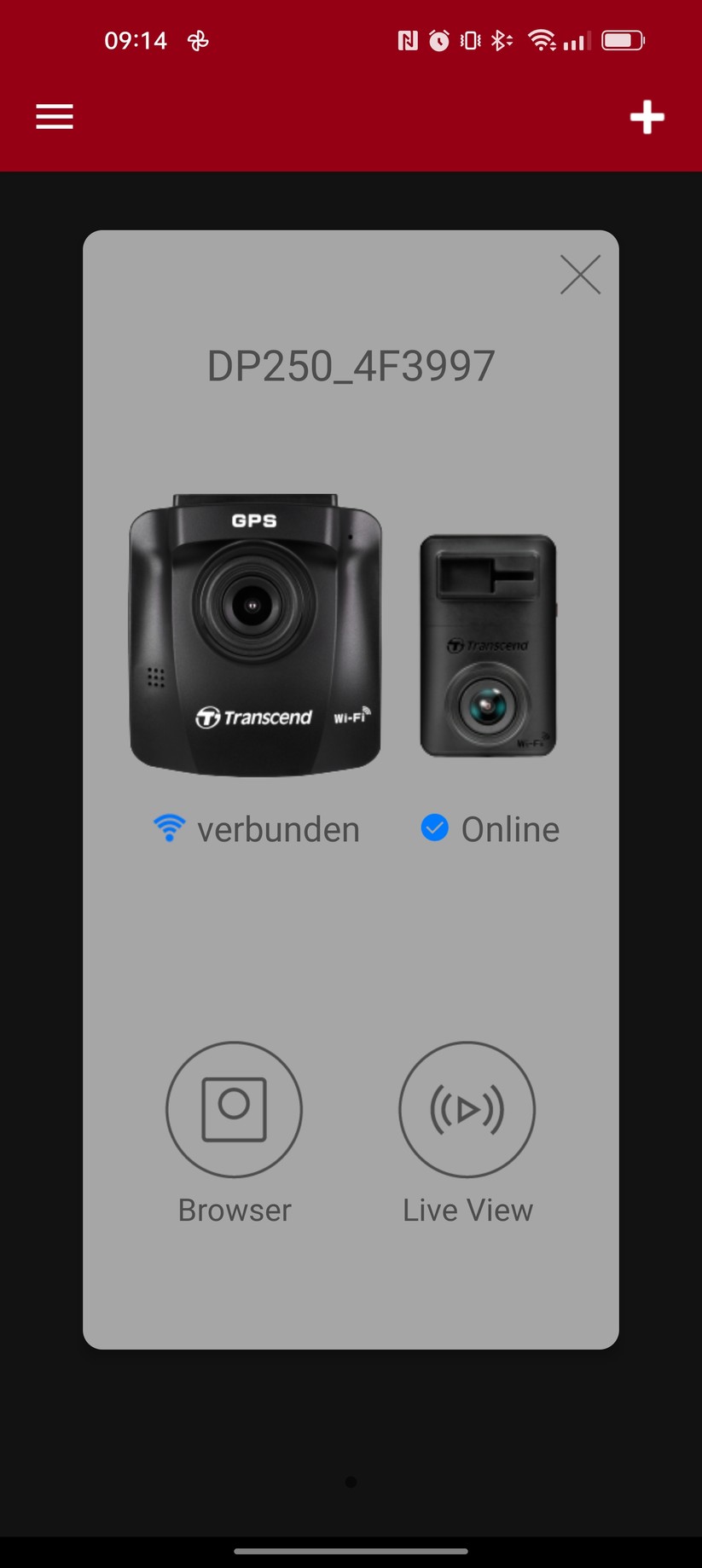Tap the battery indicator
This screenshot has height=1568, width=702.
[x=622, y=38]
